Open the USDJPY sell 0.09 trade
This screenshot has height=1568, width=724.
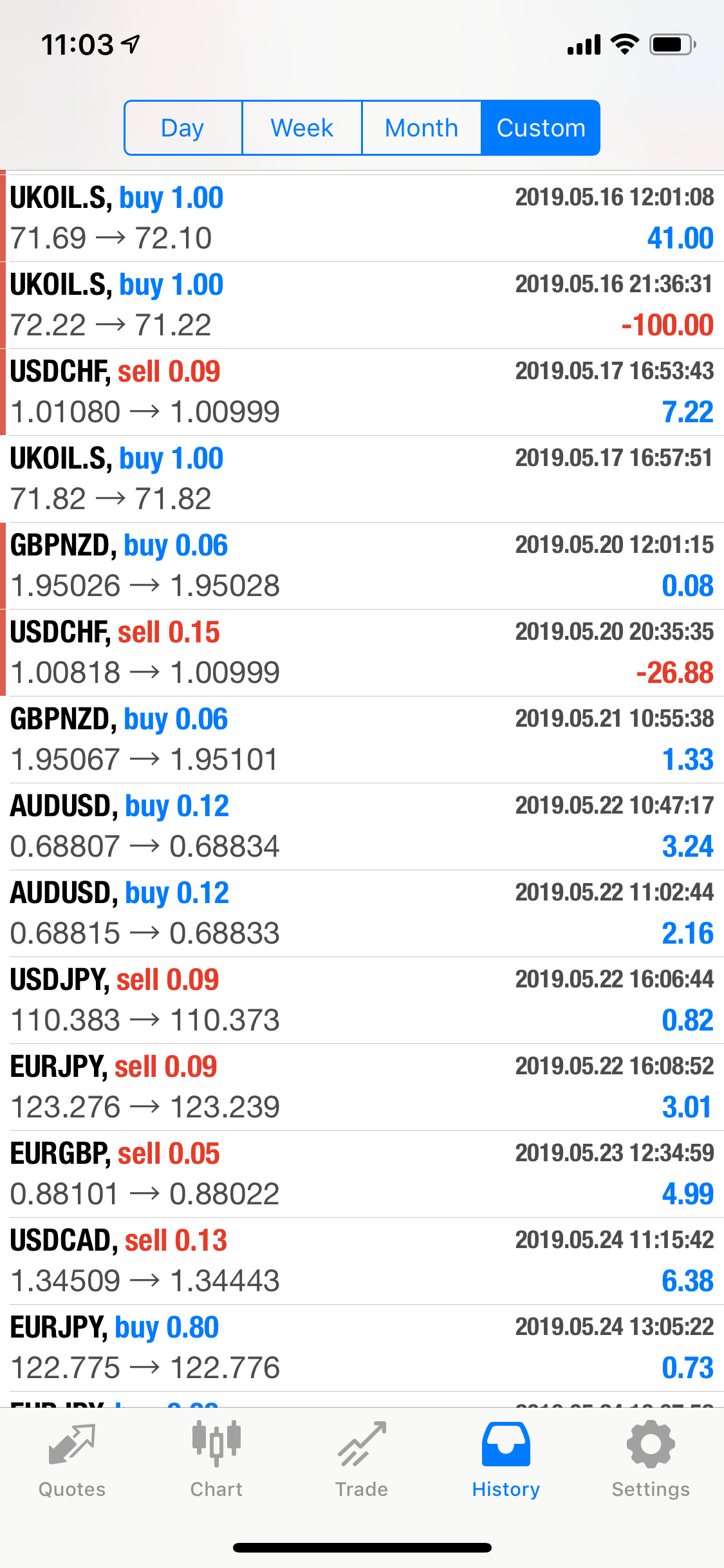click(x=362, y=1000)
